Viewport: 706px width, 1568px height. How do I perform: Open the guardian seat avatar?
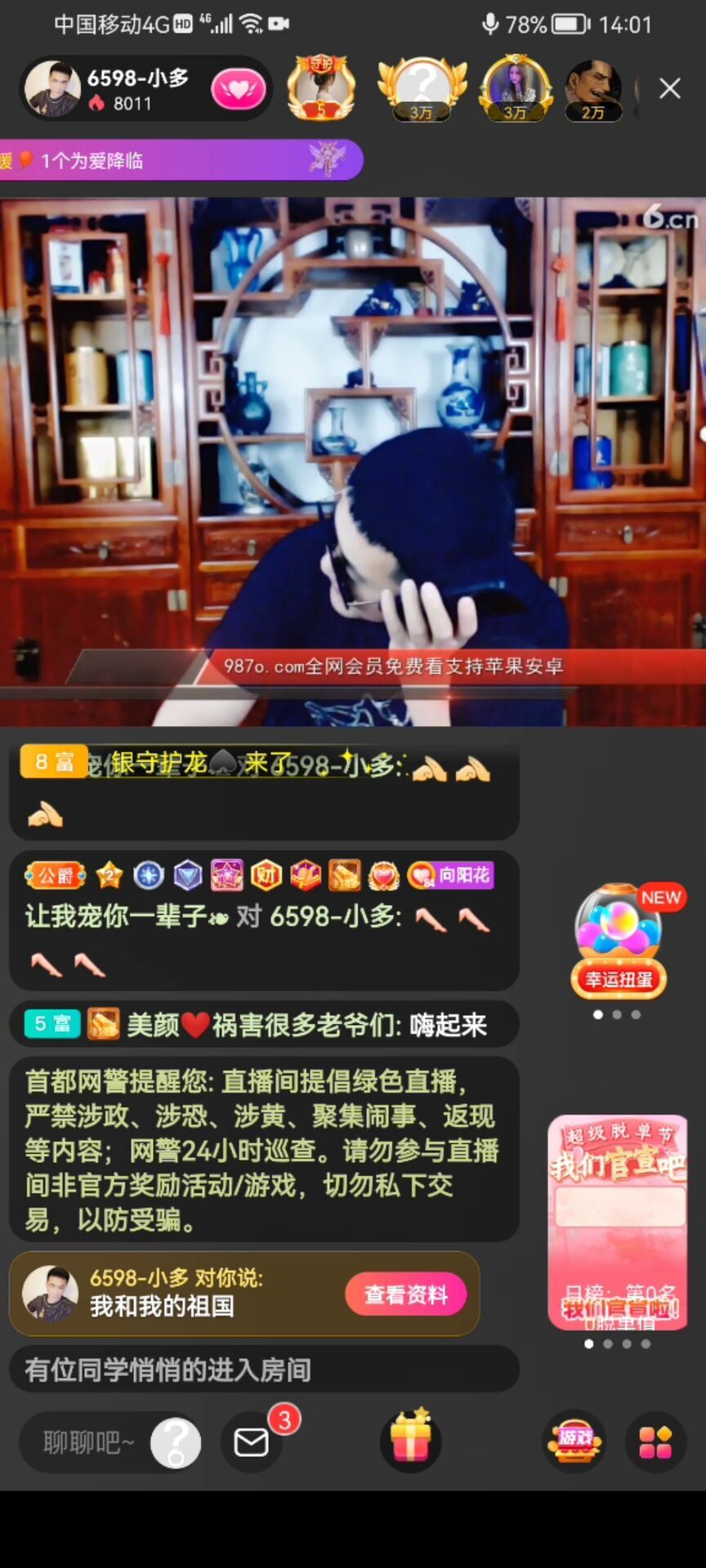tap(321, 88)
